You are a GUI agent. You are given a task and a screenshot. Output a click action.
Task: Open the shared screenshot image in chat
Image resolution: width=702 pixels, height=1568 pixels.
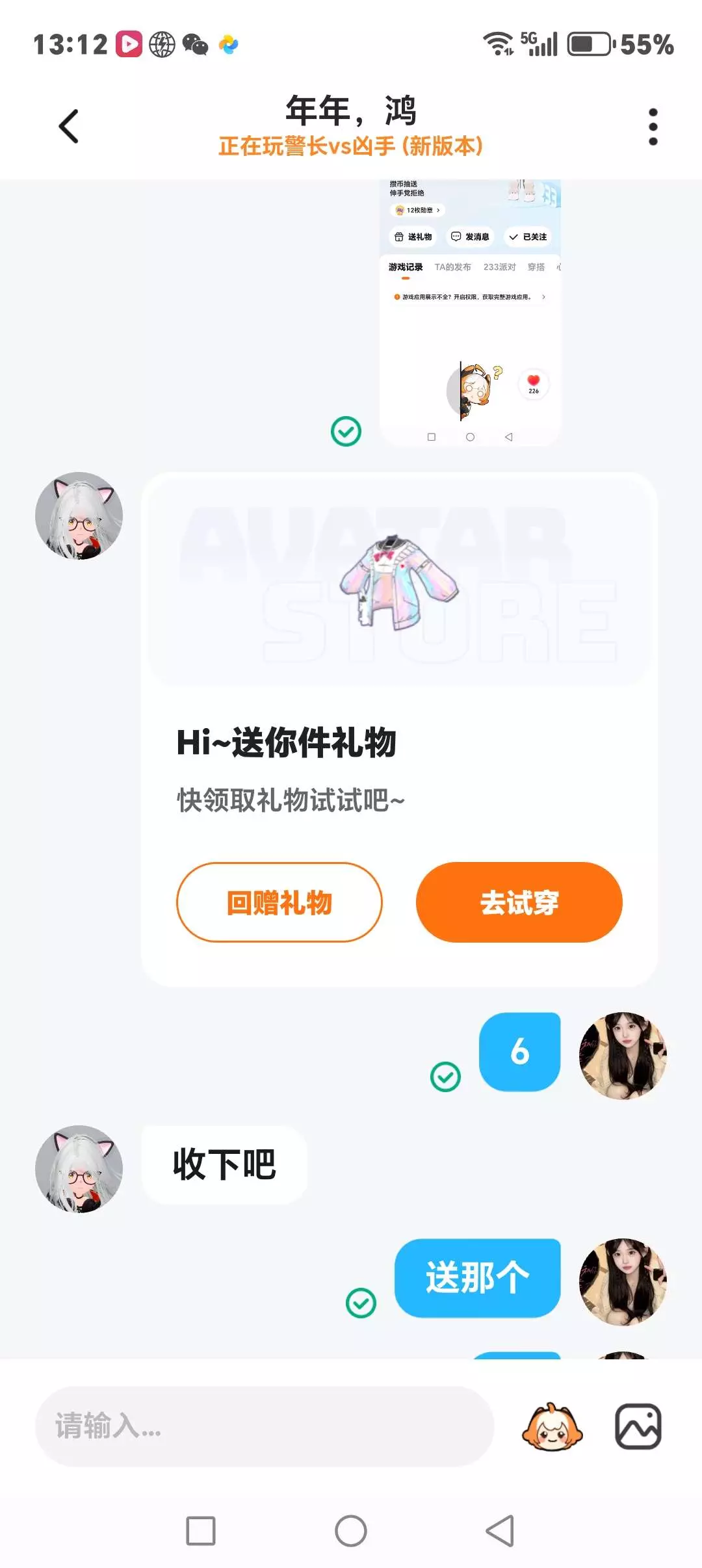pyautogui.click(x=470, y=313)
